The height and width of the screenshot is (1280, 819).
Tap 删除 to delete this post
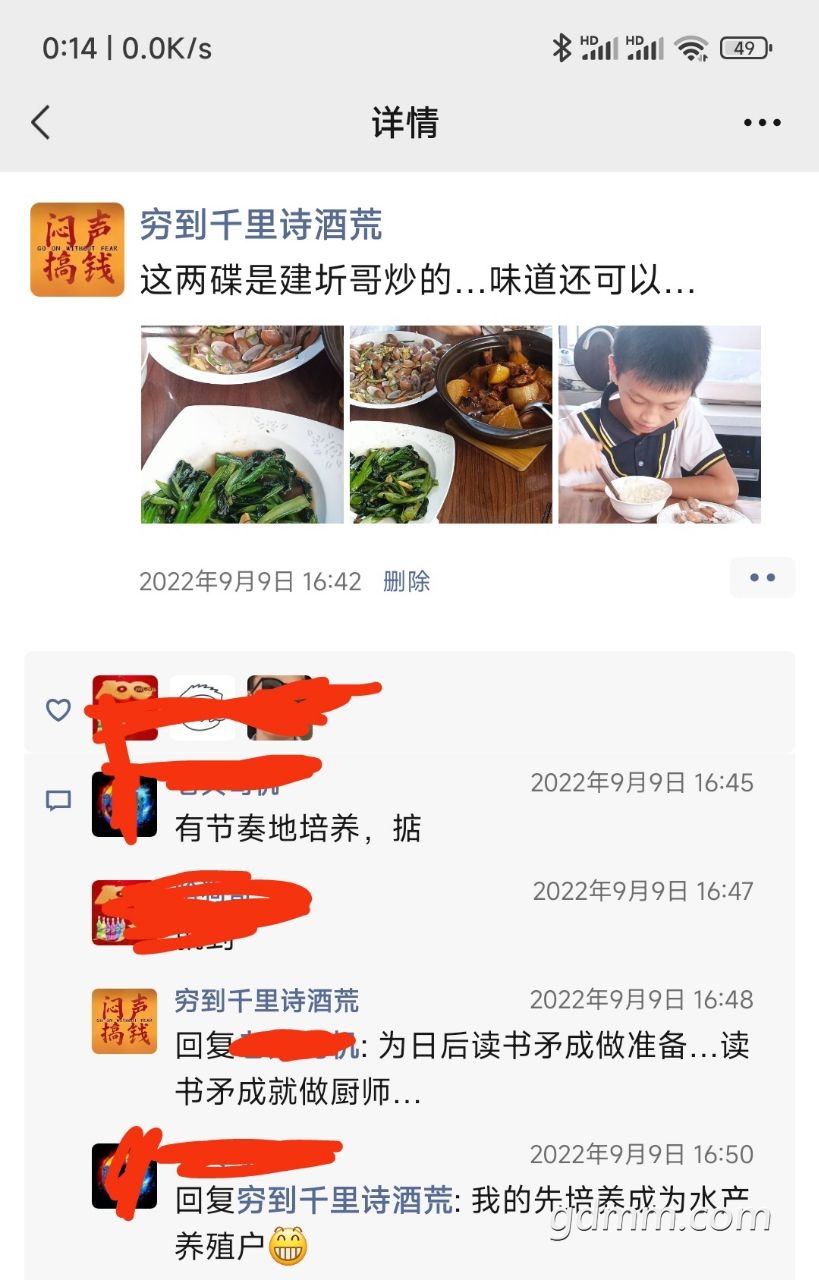[x=406, y=581]
